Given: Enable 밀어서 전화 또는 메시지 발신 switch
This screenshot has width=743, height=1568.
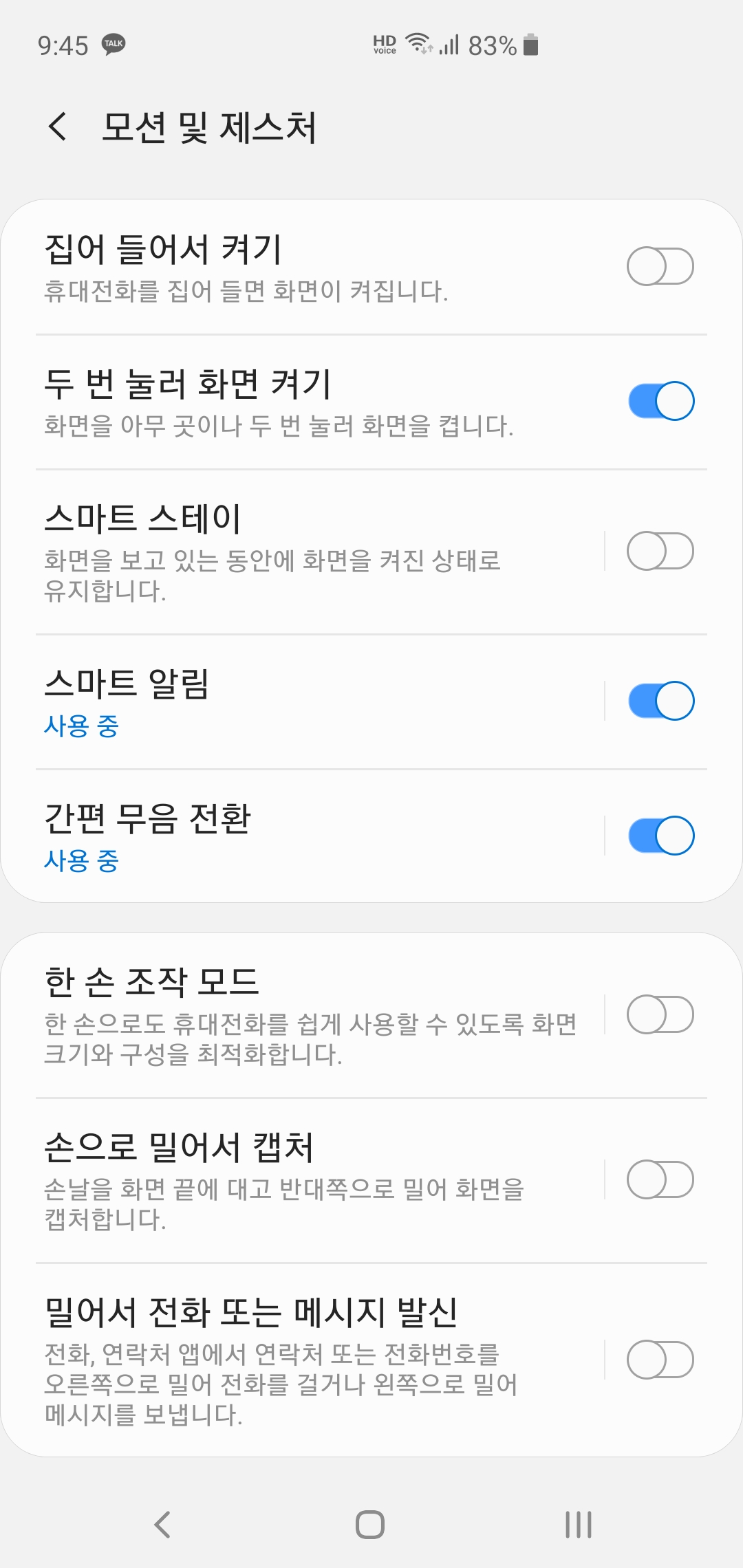Looking at the screenshot, I should [660, 1360].
